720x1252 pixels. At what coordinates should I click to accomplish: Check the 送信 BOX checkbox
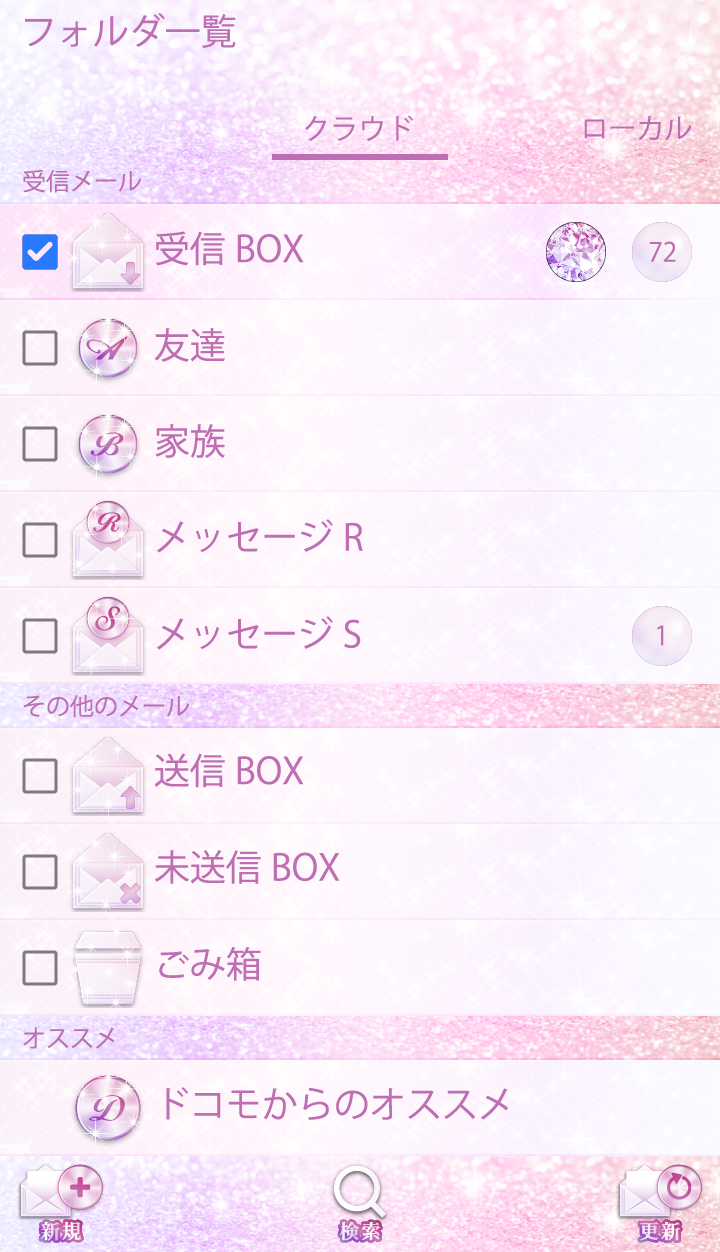pyautogui.click(x=40, y=775)
